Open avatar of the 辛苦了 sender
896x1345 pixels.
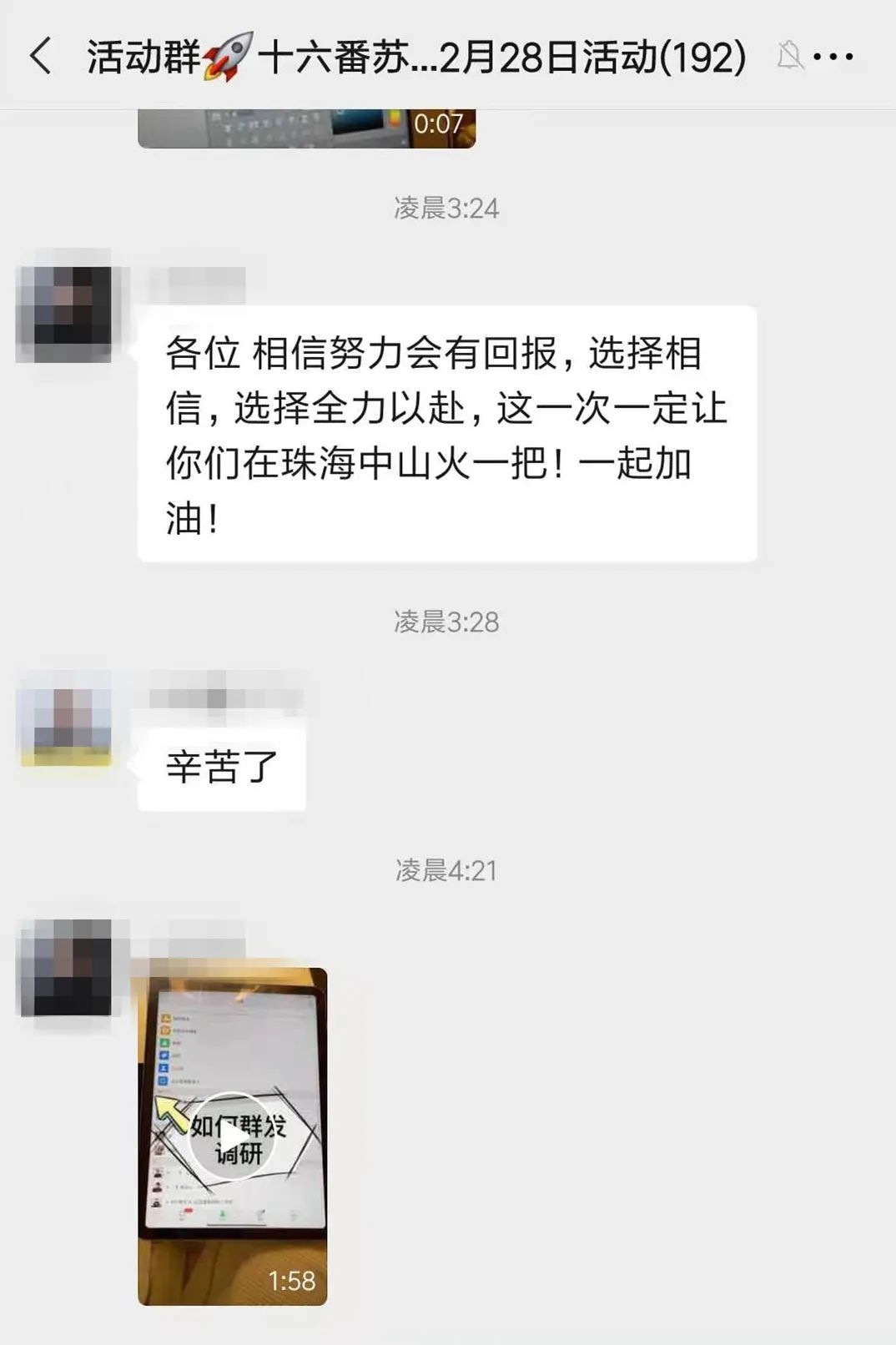click(64, 718)
